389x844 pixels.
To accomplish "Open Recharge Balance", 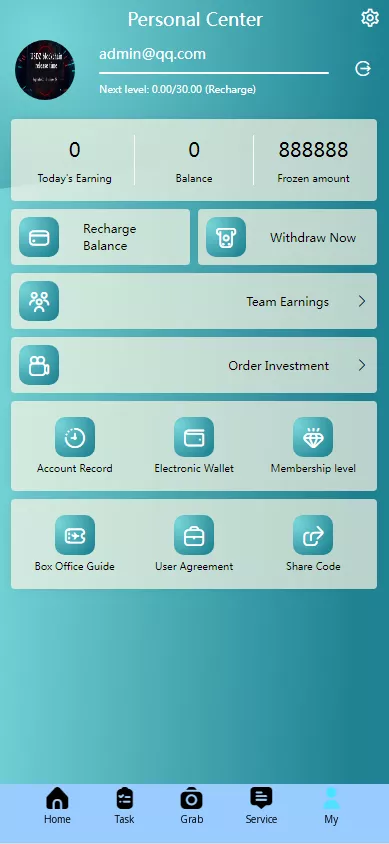I will click(101, 237).
